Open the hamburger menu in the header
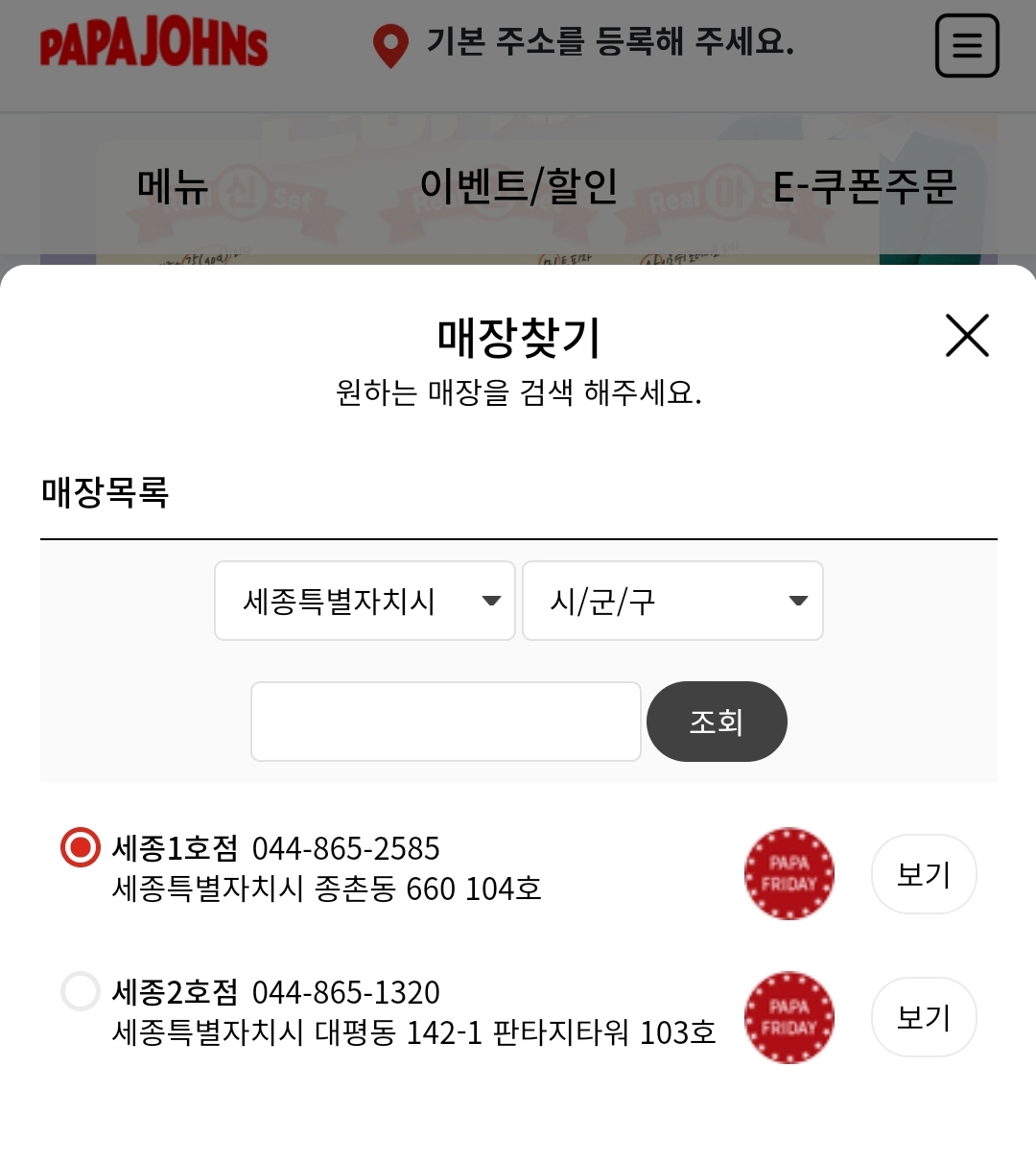The image size is (1036, 1161). 967,45
